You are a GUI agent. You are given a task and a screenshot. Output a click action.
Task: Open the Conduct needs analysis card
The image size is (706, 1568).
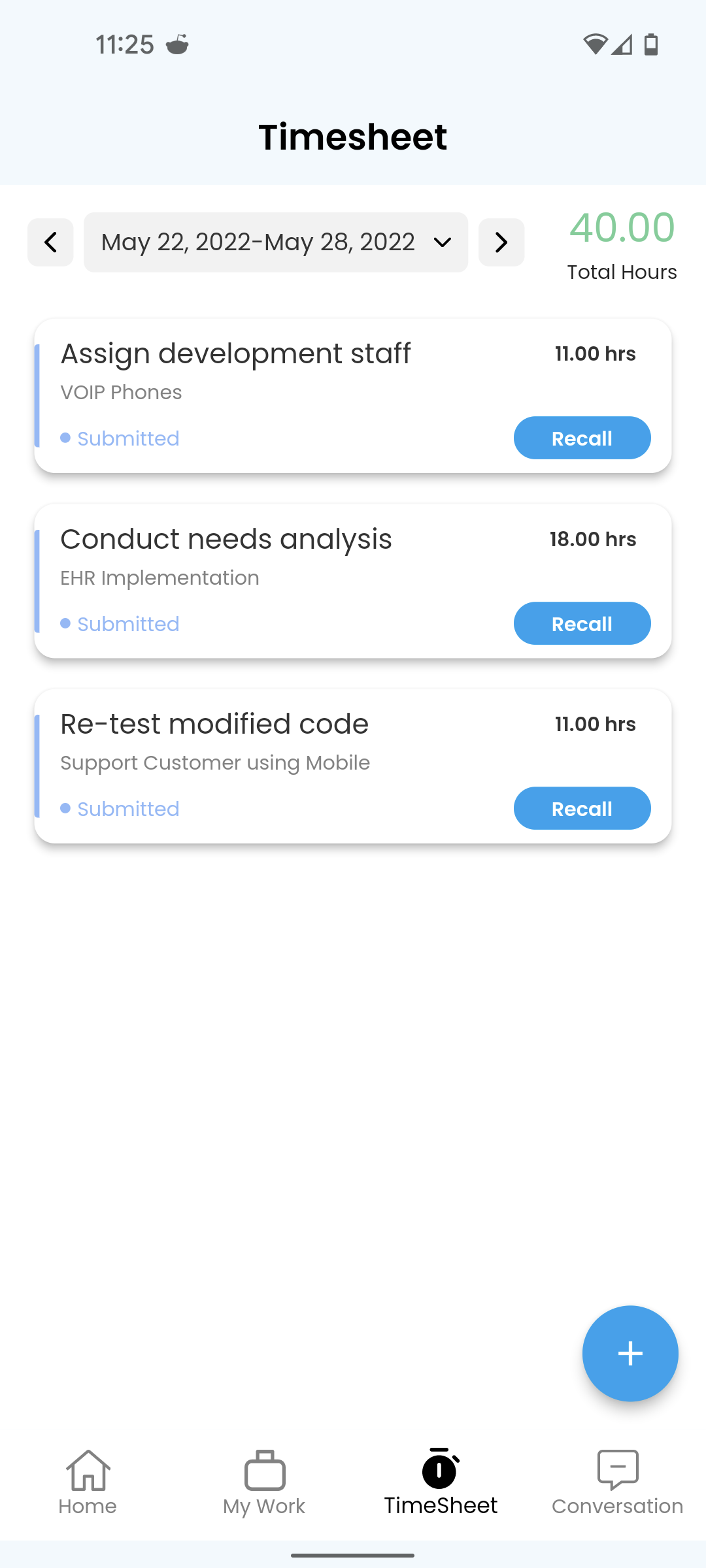click(353, 581)
